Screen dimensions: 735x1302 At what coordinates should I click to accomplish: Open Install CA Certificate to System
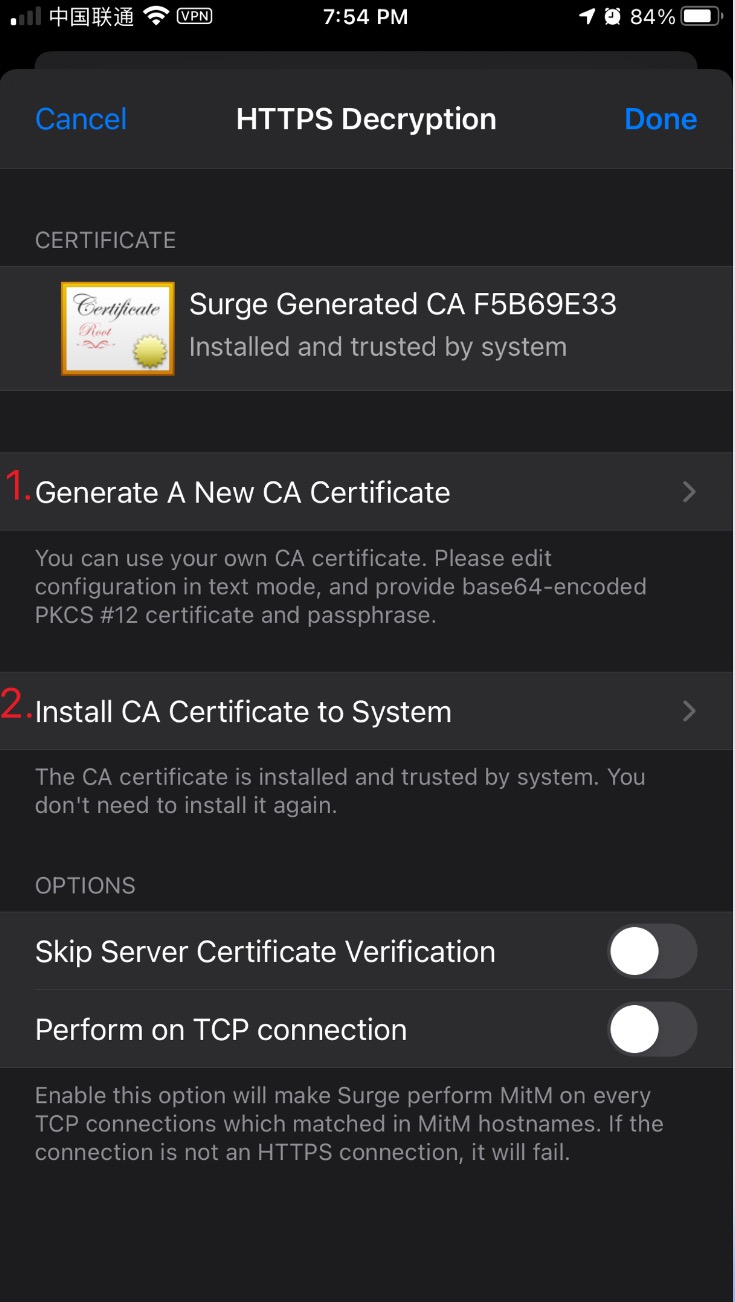coord(367,711)
